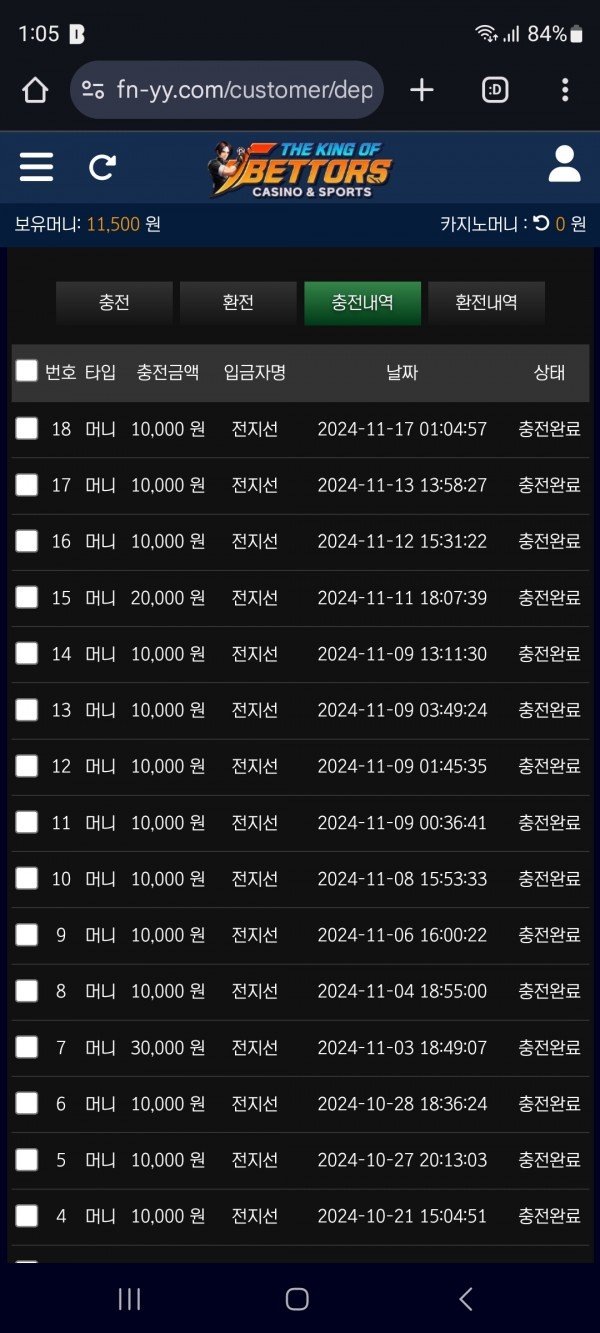
Task: Refresh casino money balance icon
Action: [541, 224]
